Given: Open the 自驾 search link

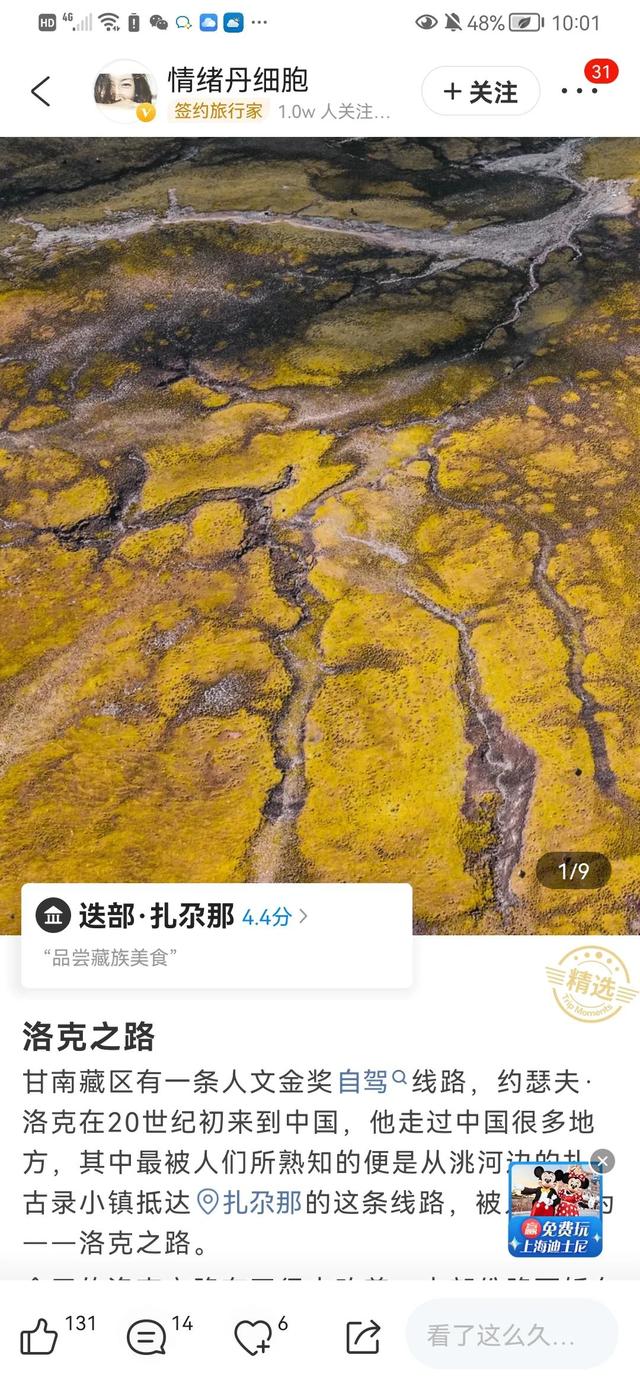Looking at the screenshot, I should click(372, 1080).
